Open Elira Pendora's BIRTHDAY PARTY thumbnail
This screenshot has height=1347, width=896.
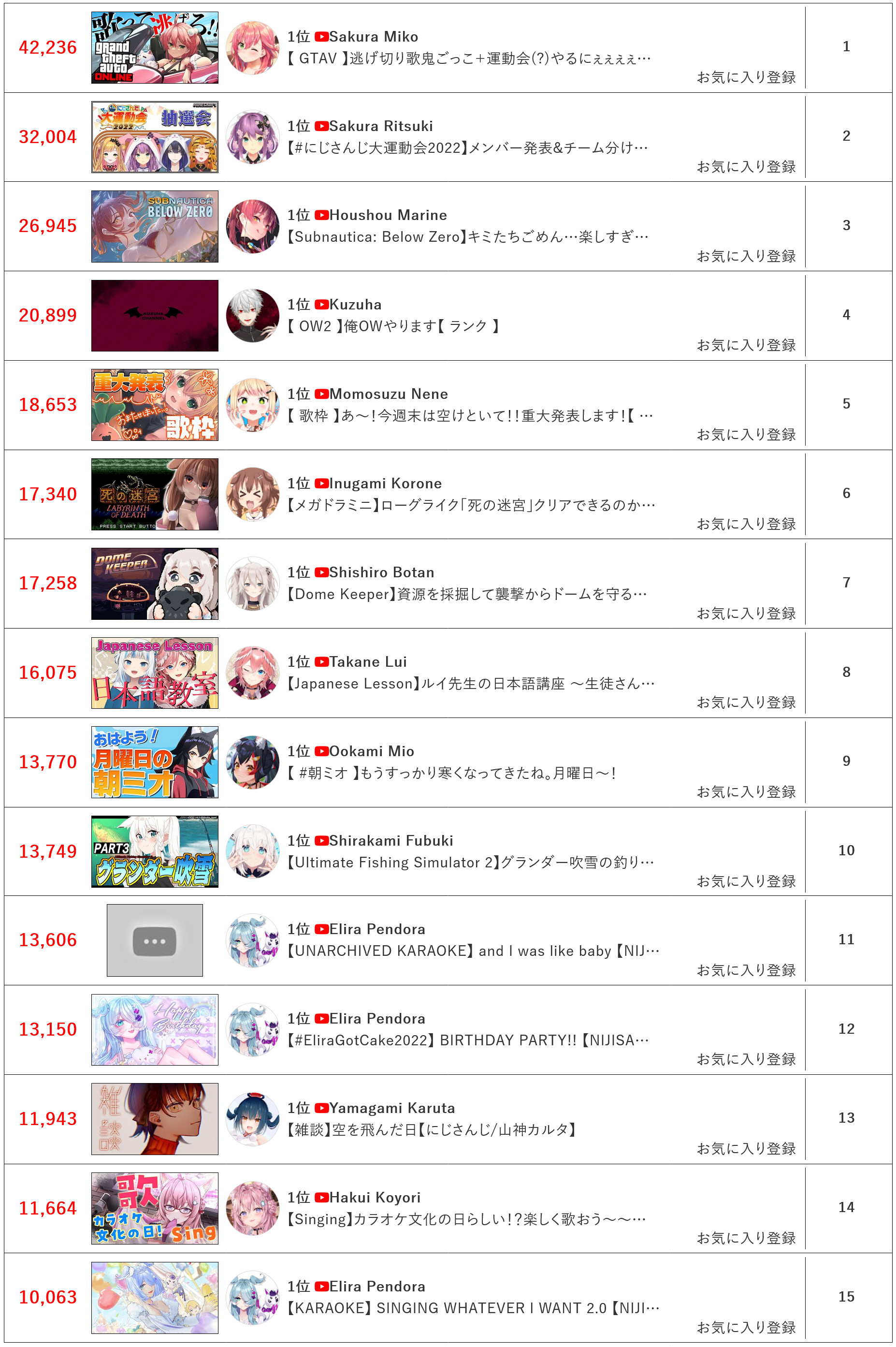click(154, 1029)
